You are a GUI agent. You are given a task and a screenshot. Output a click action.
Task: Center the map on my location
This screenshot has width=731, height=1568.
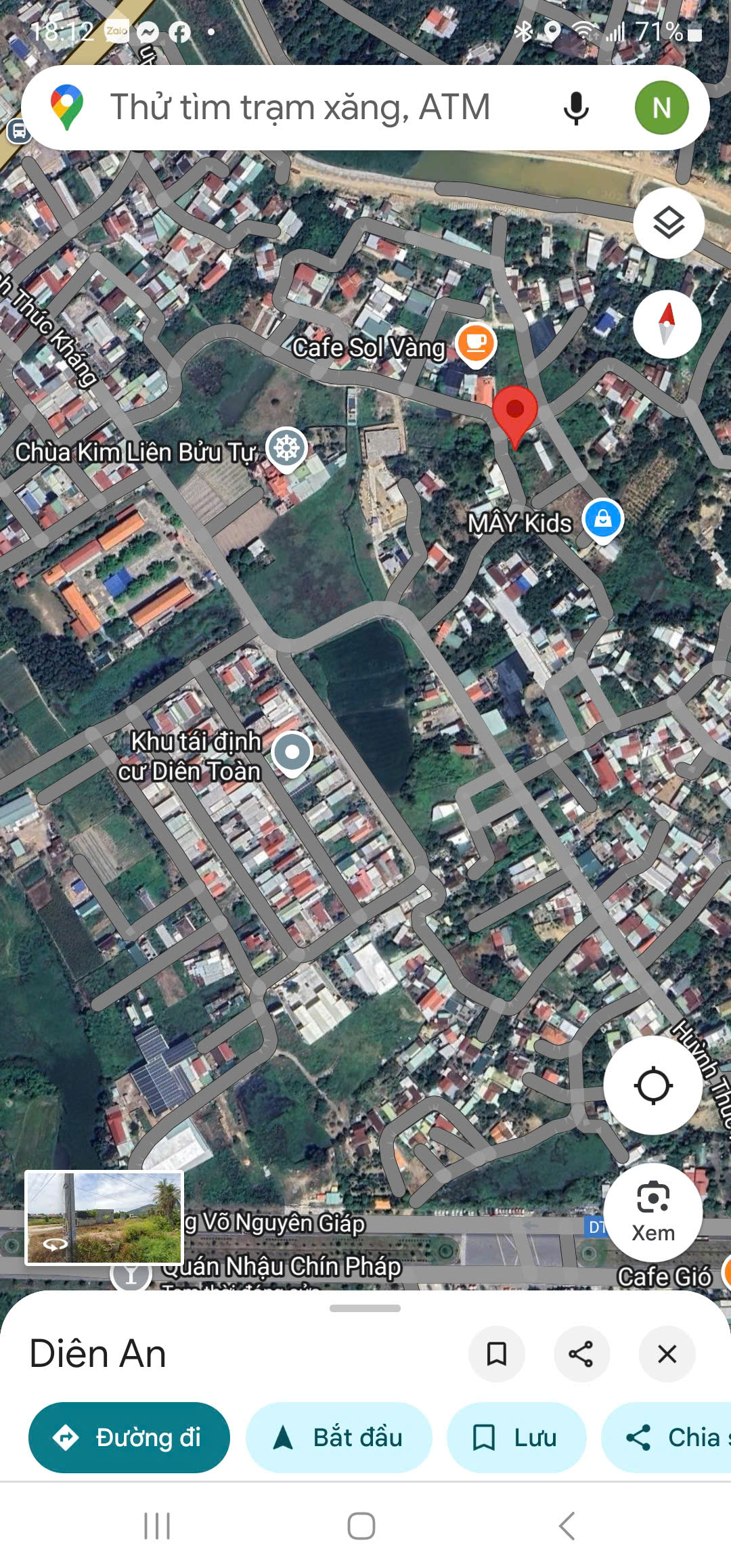[652, 1085]
